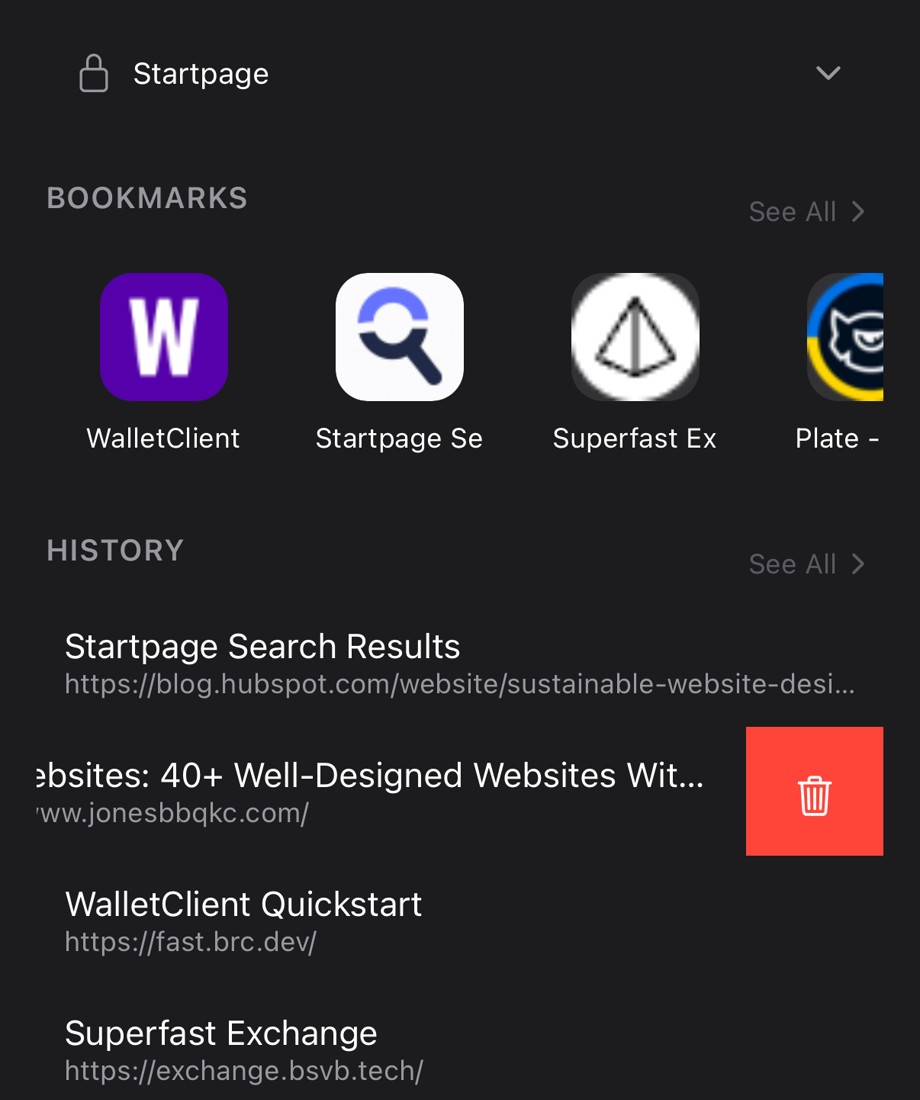Select the BOOKMARKS section header
Viewport: 920px width, 1100px height.
[146, 197]
